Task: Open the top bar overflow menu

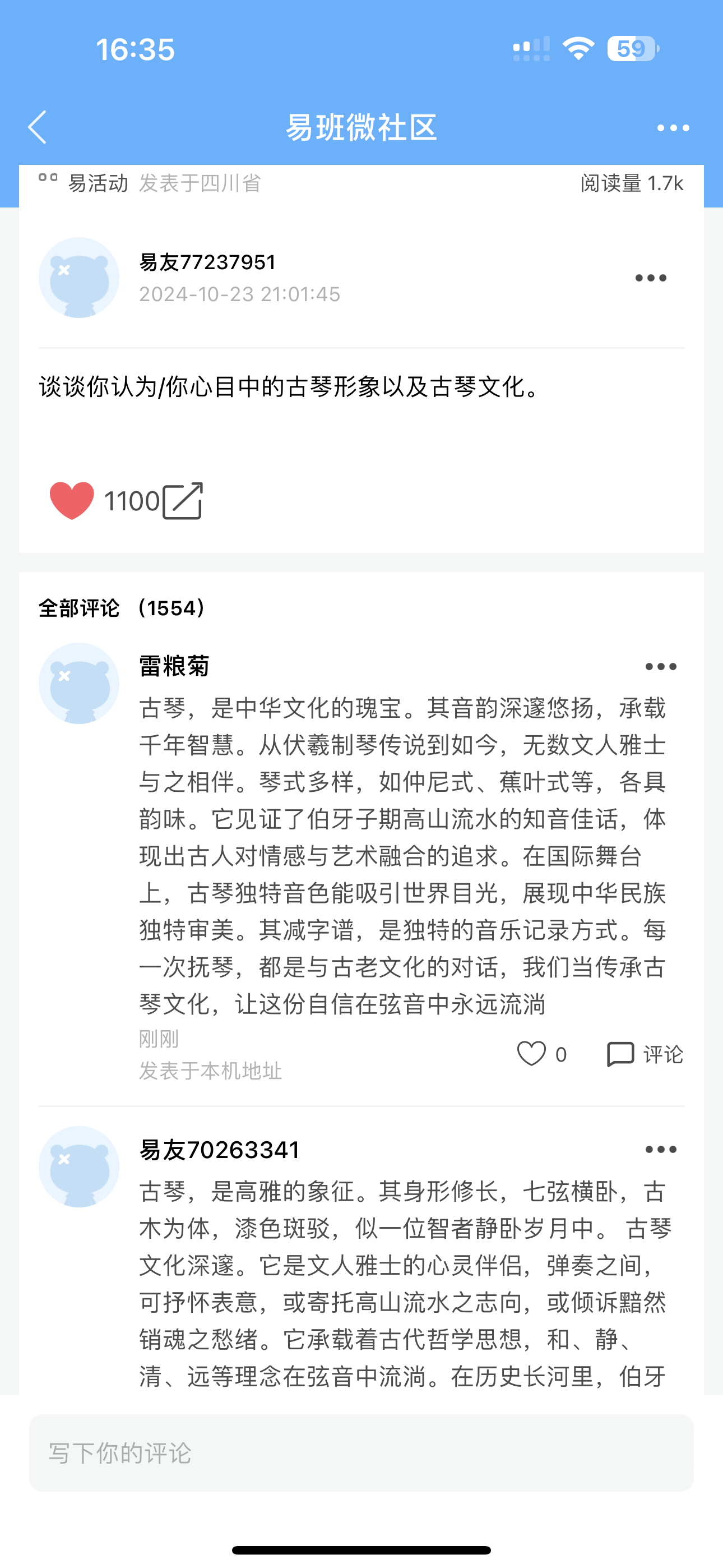Action: (673, 128)
